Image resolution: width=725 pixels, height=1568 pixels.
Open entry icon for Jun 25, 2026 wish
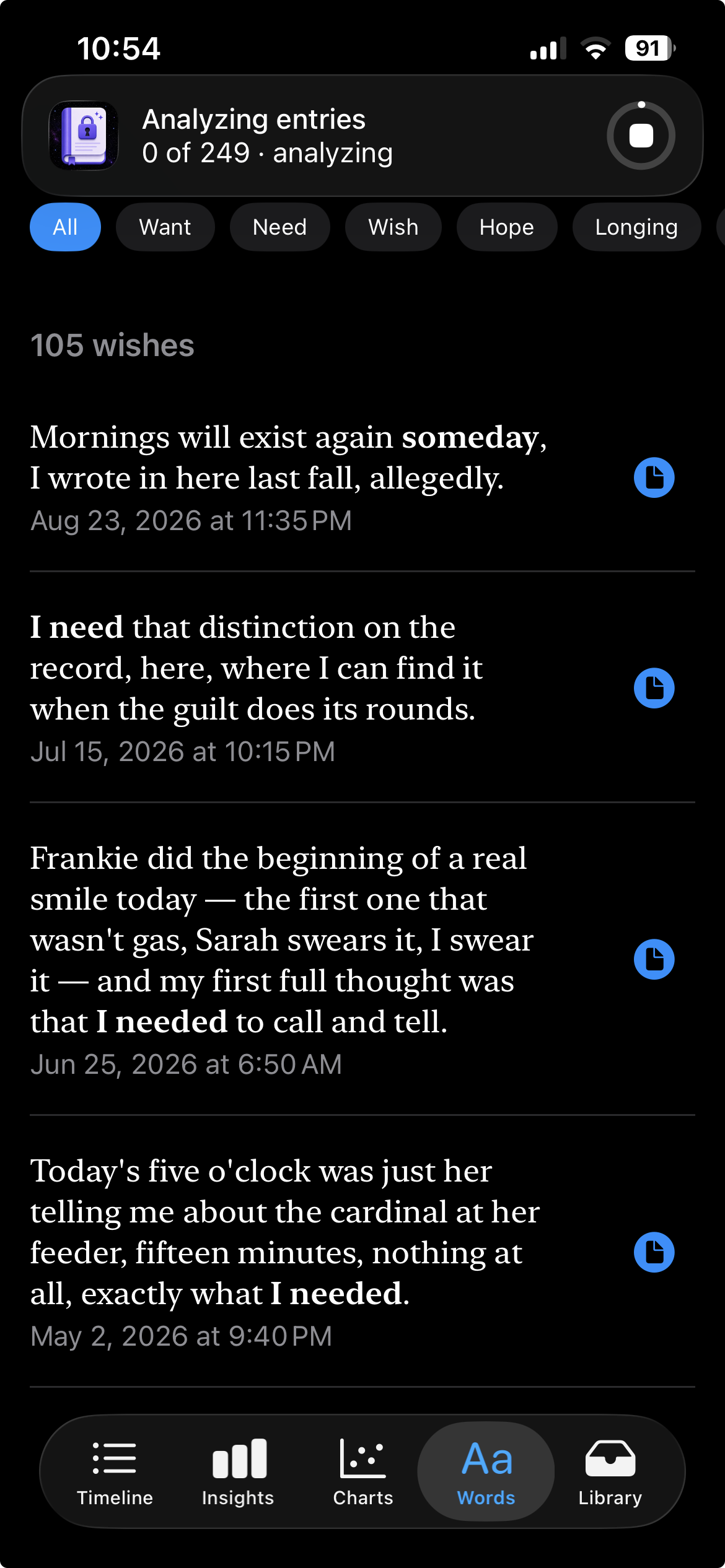[x=654, y=959]
